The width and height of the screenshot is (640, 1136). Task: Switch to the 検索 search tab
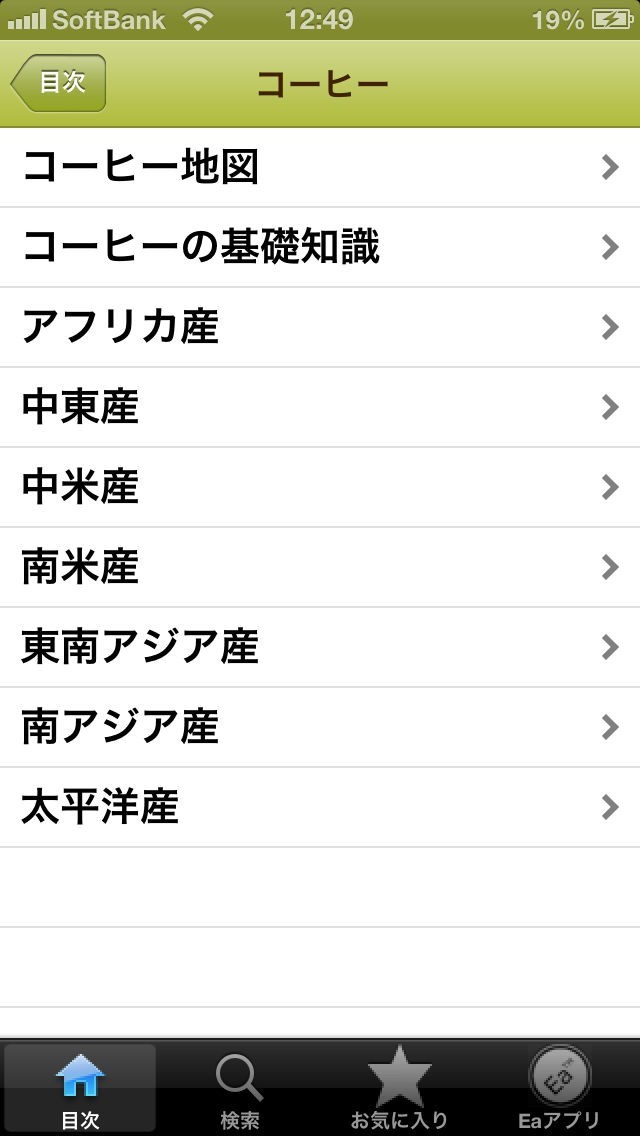point(240,1088)
